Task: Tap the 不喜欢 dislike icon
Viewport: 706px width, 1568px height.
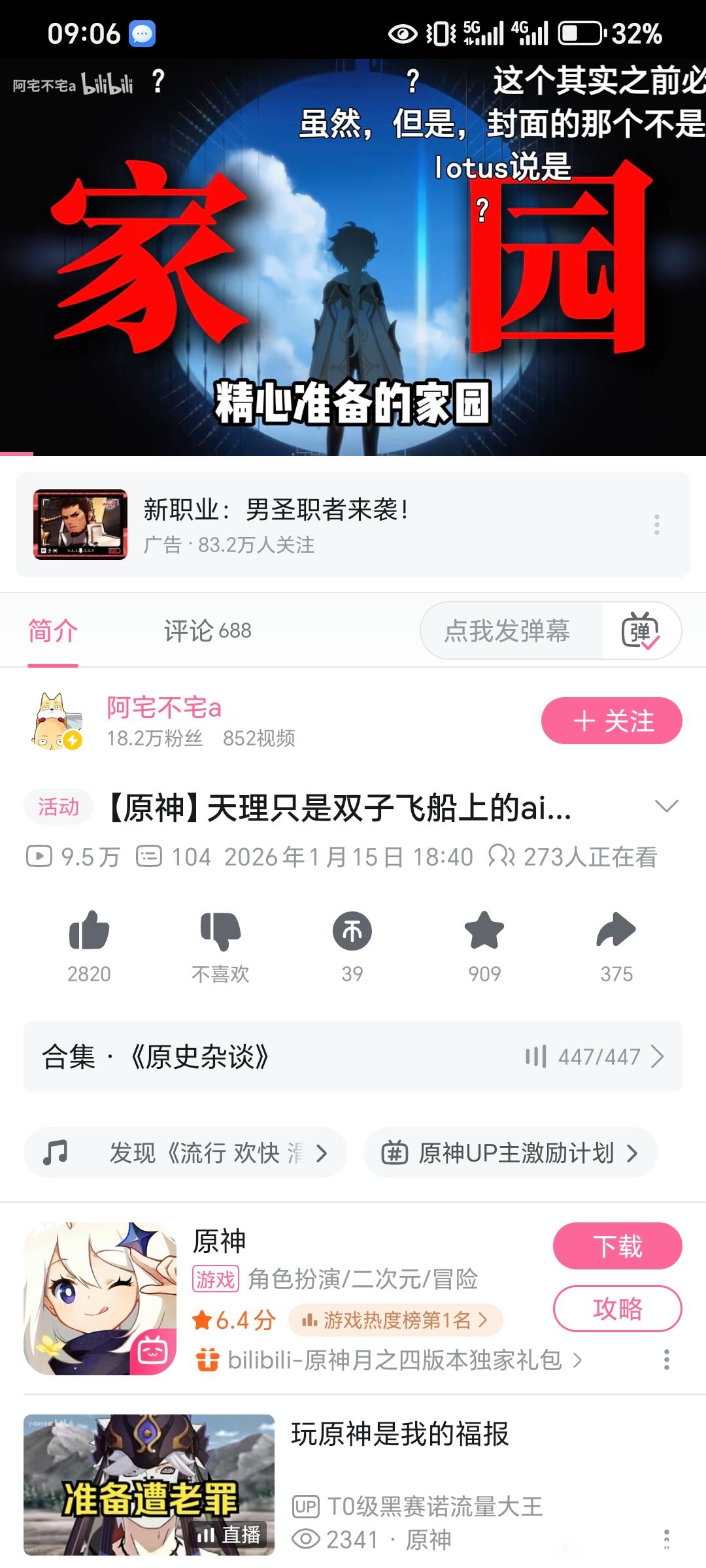Action: (220, 931)
